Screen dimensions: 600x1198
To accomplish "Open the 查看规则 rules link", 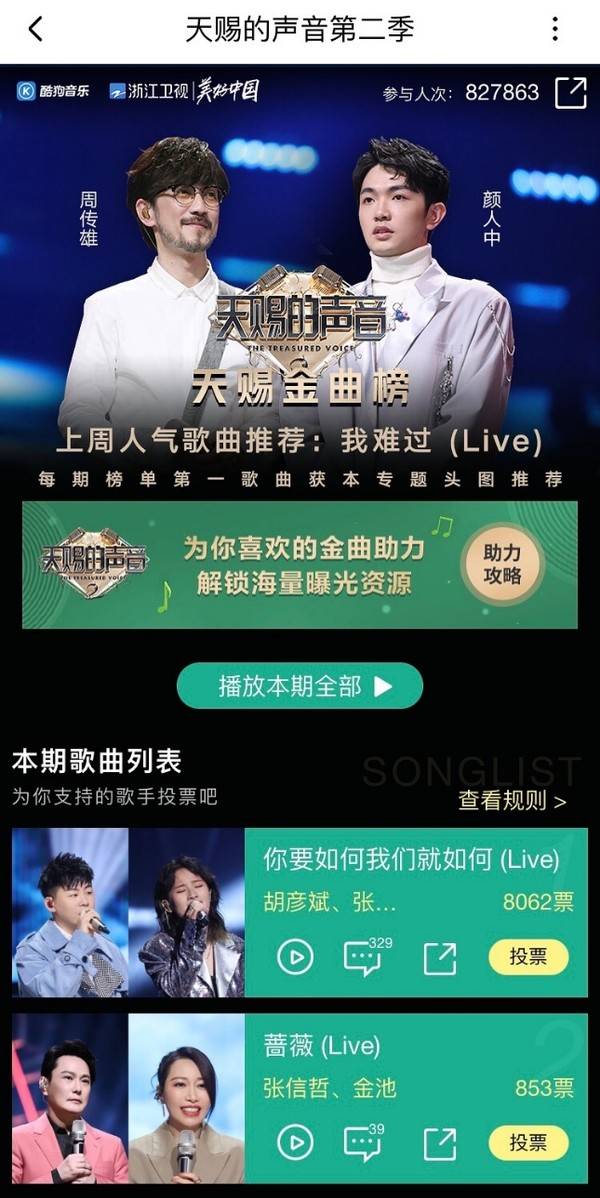I will pos(512,800).
